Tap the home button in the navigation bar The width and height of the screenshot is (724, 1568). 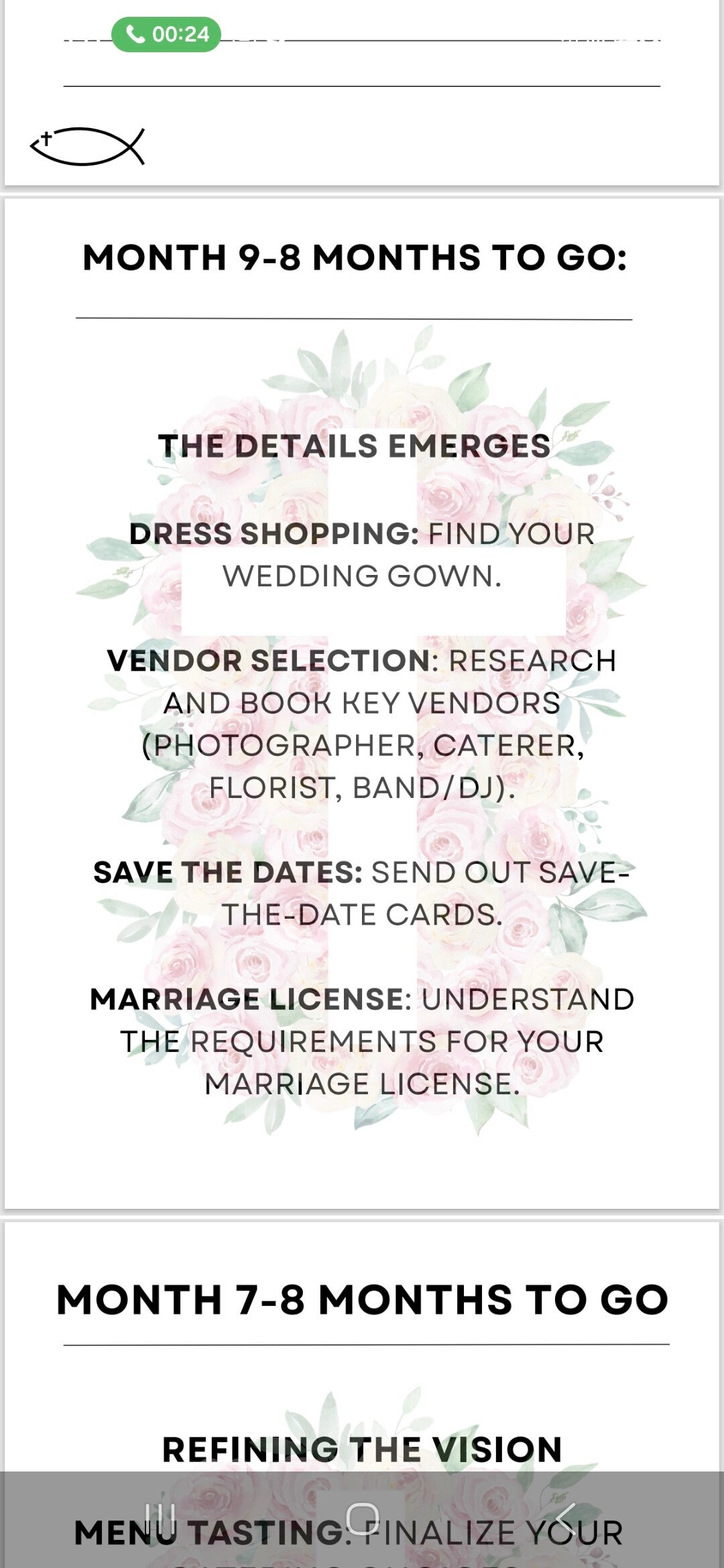point(362,1518)
